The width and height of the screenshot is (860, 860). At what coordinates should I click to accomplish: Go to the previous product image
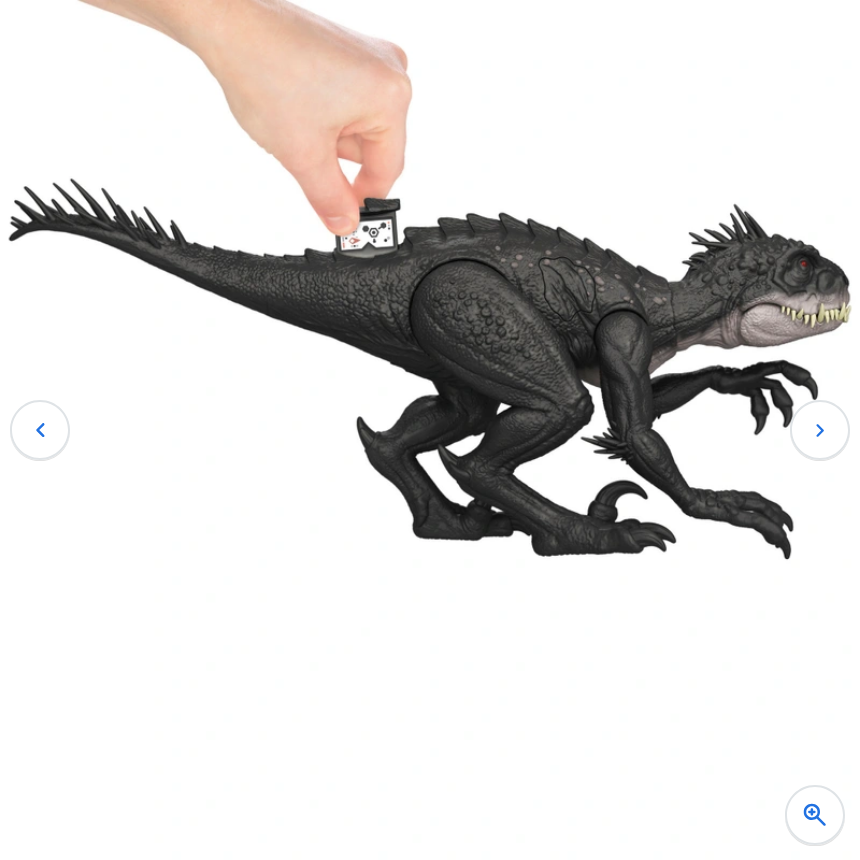pyautogui.click(x=40, y=430)
